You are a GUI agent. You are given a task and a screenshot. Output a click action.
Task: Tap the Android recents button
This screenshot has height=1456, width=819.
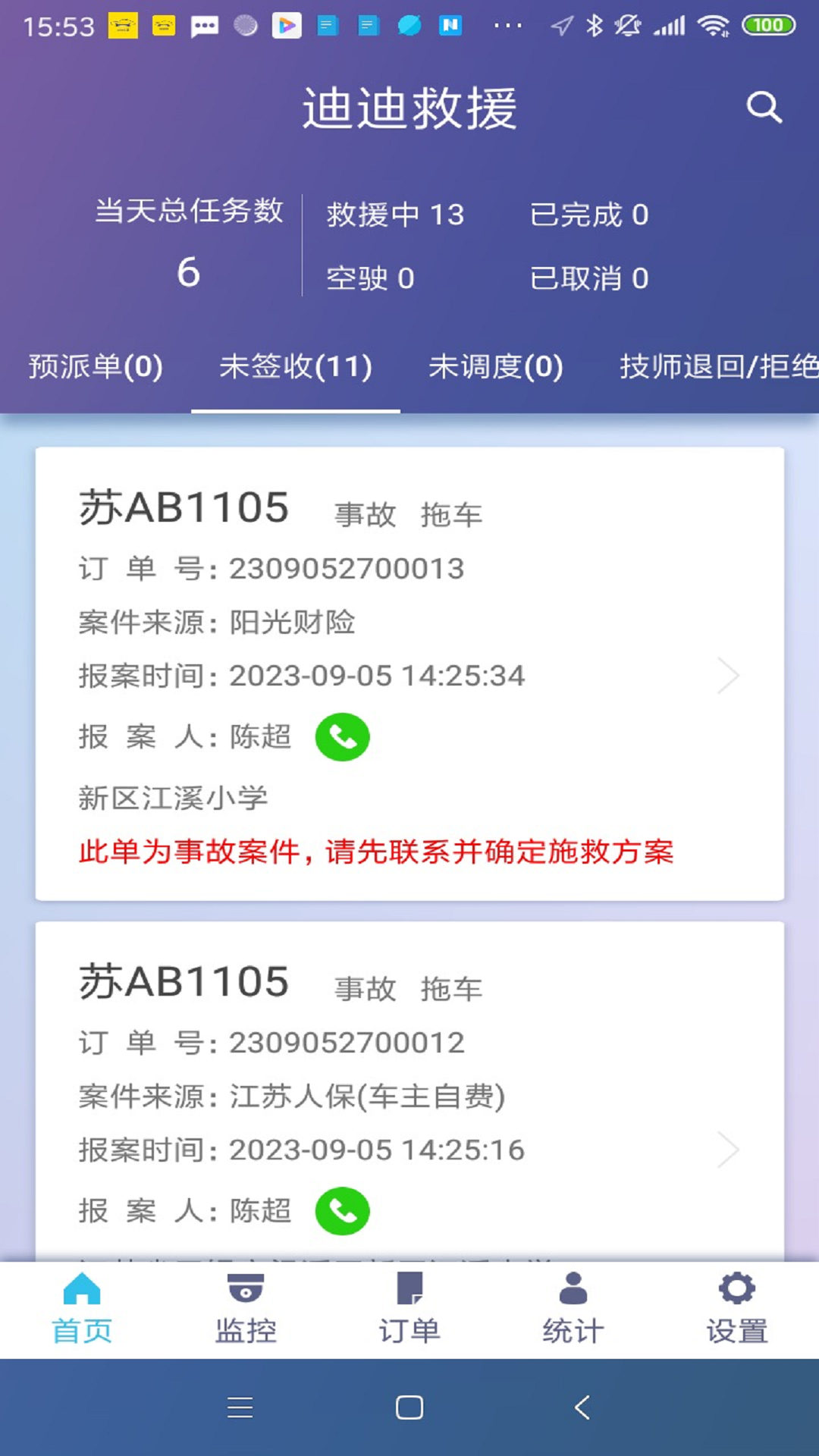coord(240,1407)
